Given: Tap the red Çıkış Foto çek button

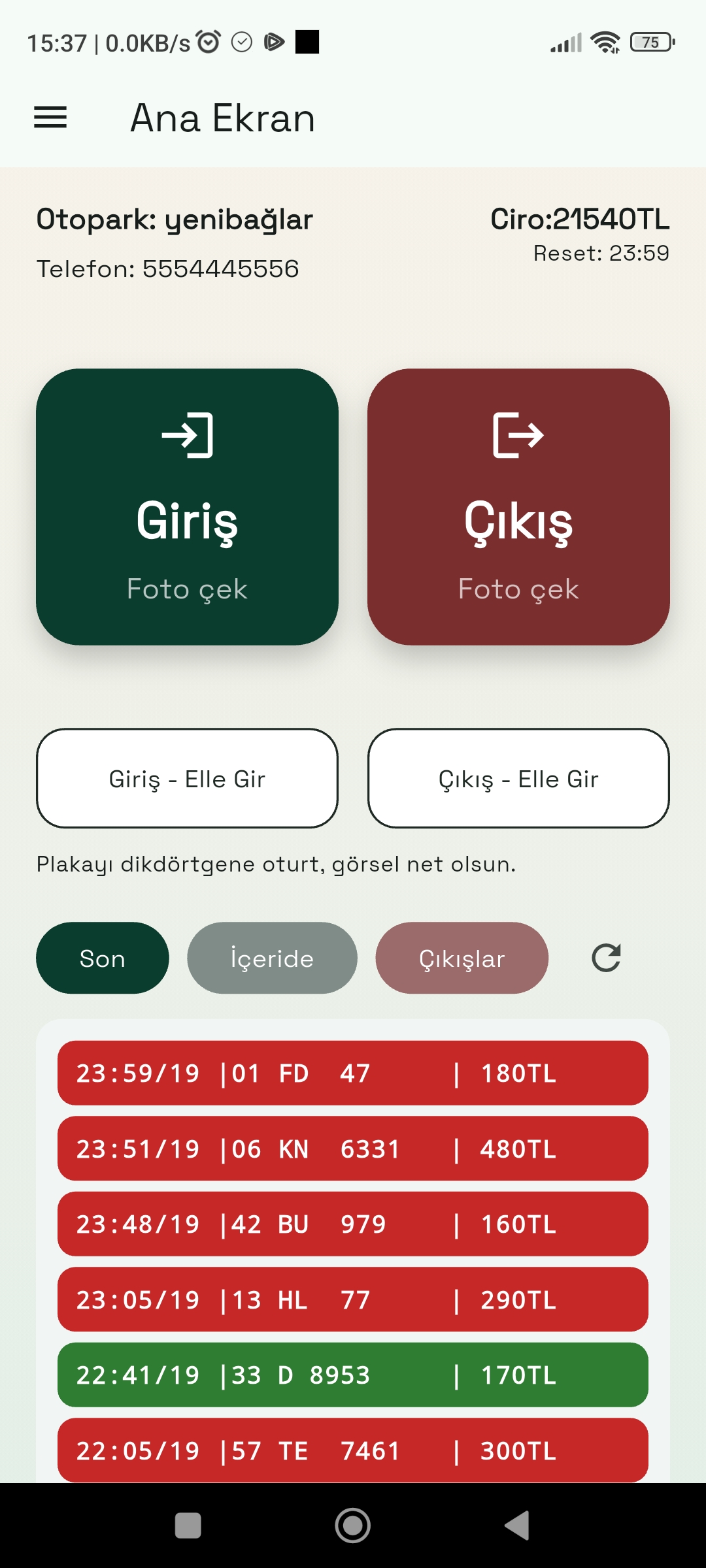Looking at the screenshot, I should point(518,507).
